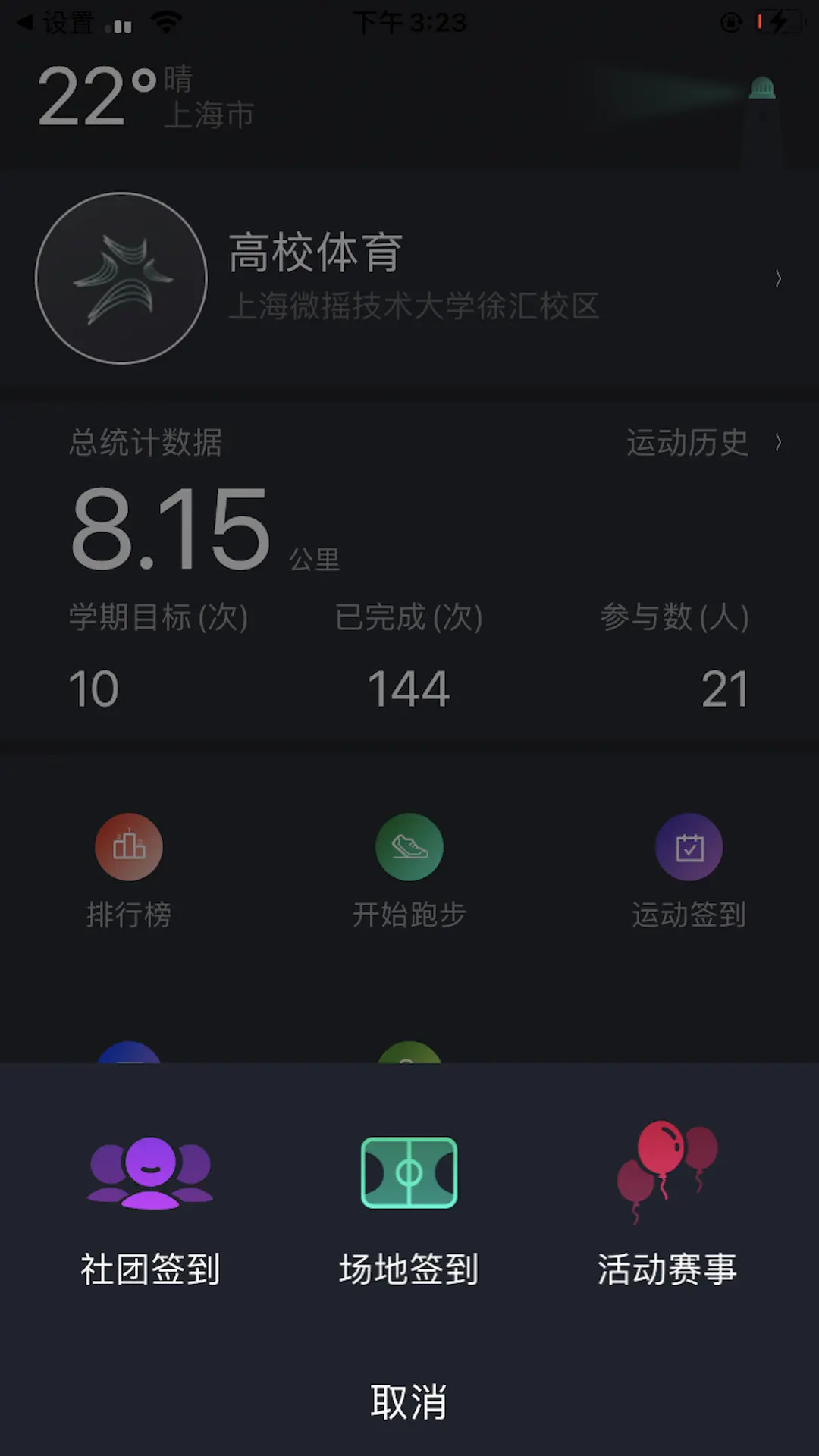Select the 场地签到 field icon
Screen dimensions: 819x1456
click(x=409, y=1172)
